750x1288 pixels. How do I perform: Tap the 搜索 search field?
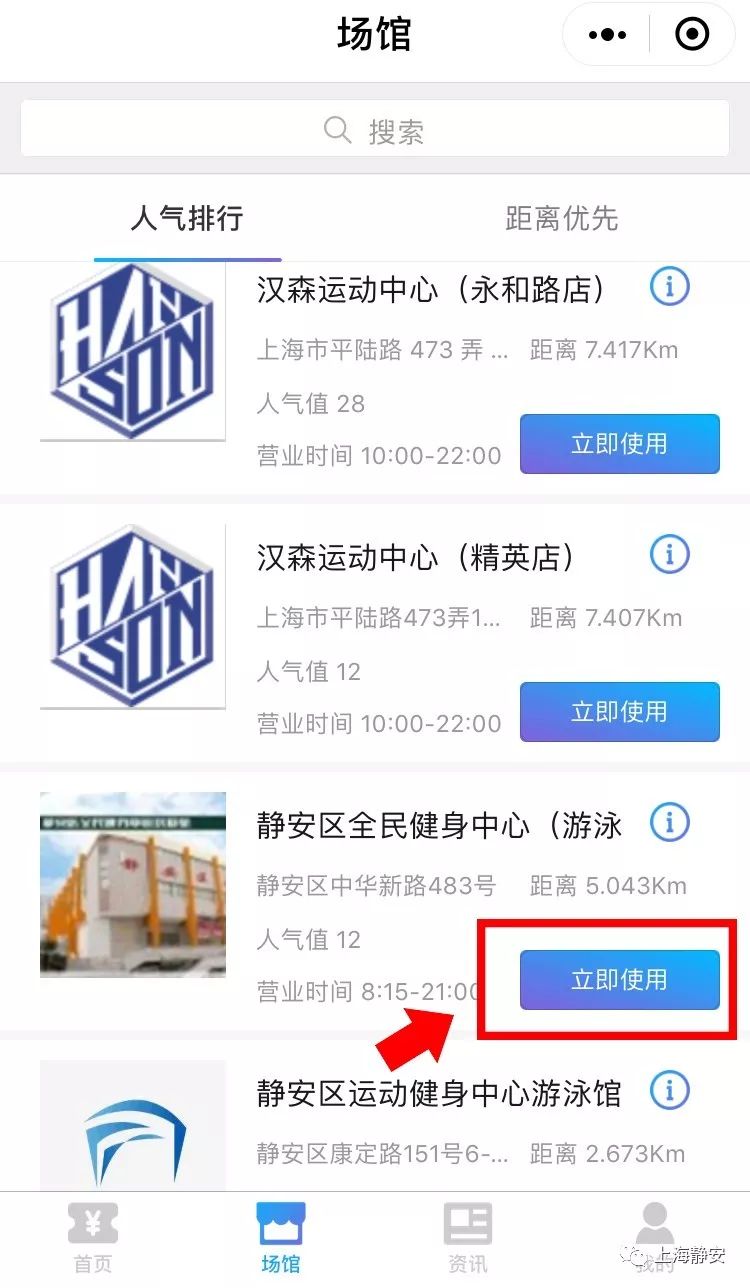(375, 130)
